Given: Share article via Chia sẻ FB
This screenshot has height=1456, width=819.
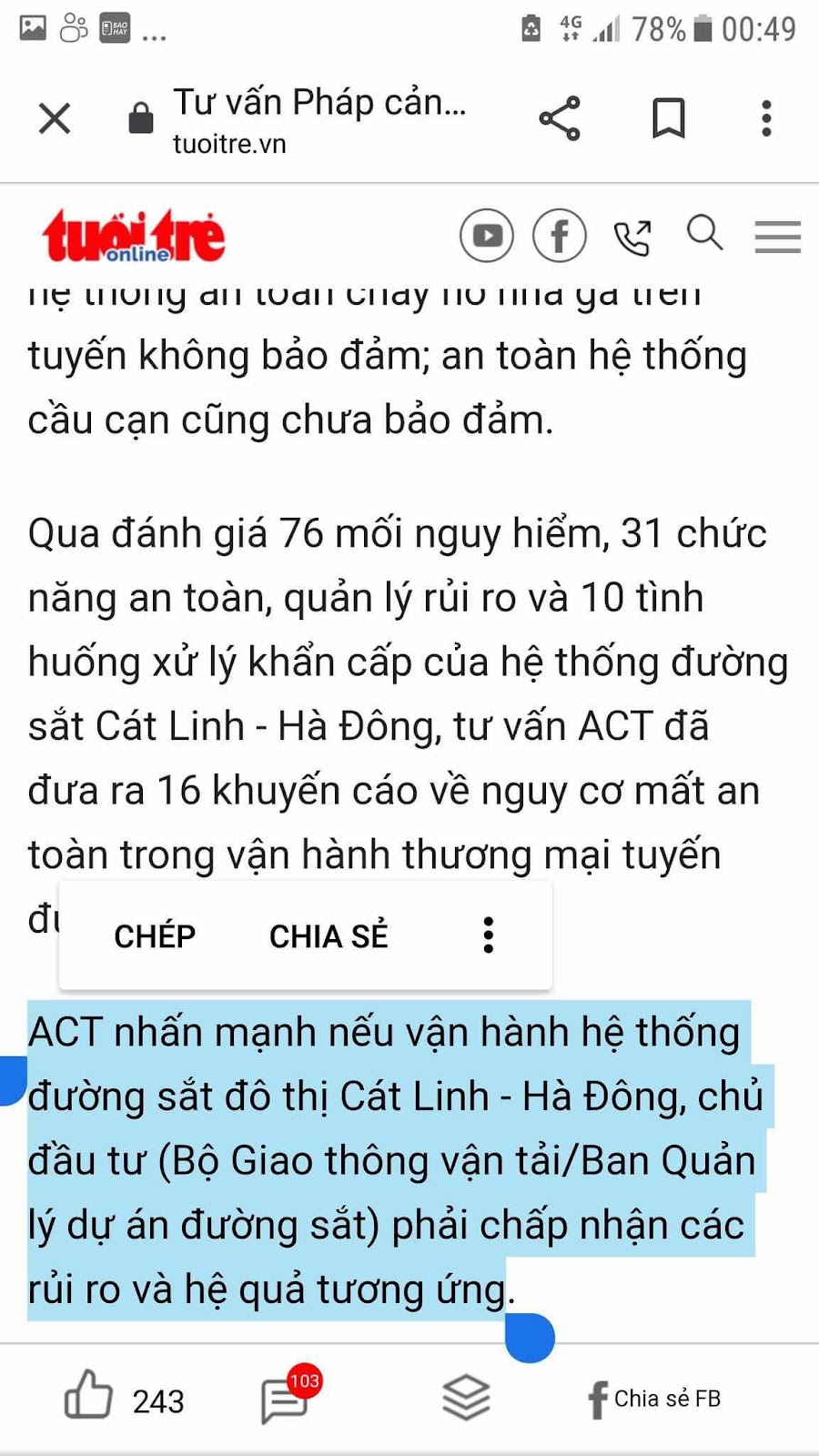Looking at the screenshot, I should click(653, 1400).
